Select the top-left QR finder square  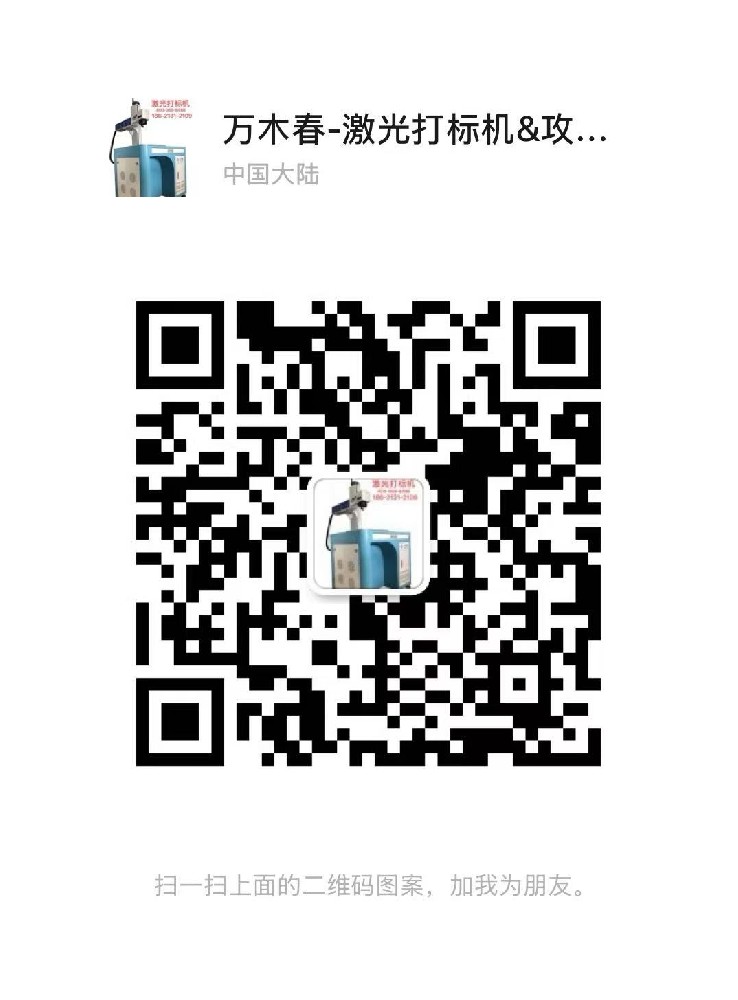coord(180,345)
